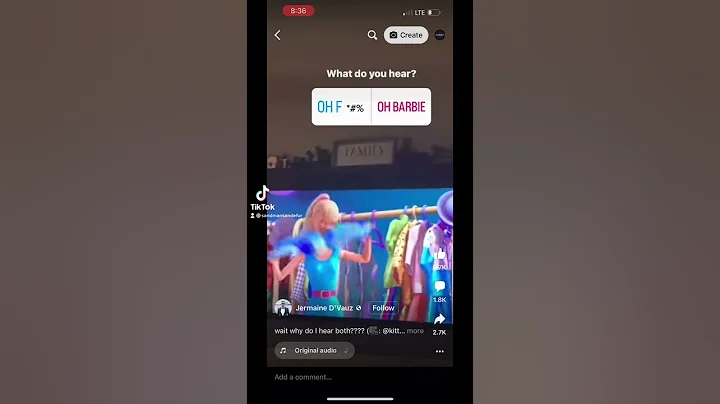Screen dimensions: 720x404
Task: Vote OH BARBIE in the poll
Action: pos(401,107)
